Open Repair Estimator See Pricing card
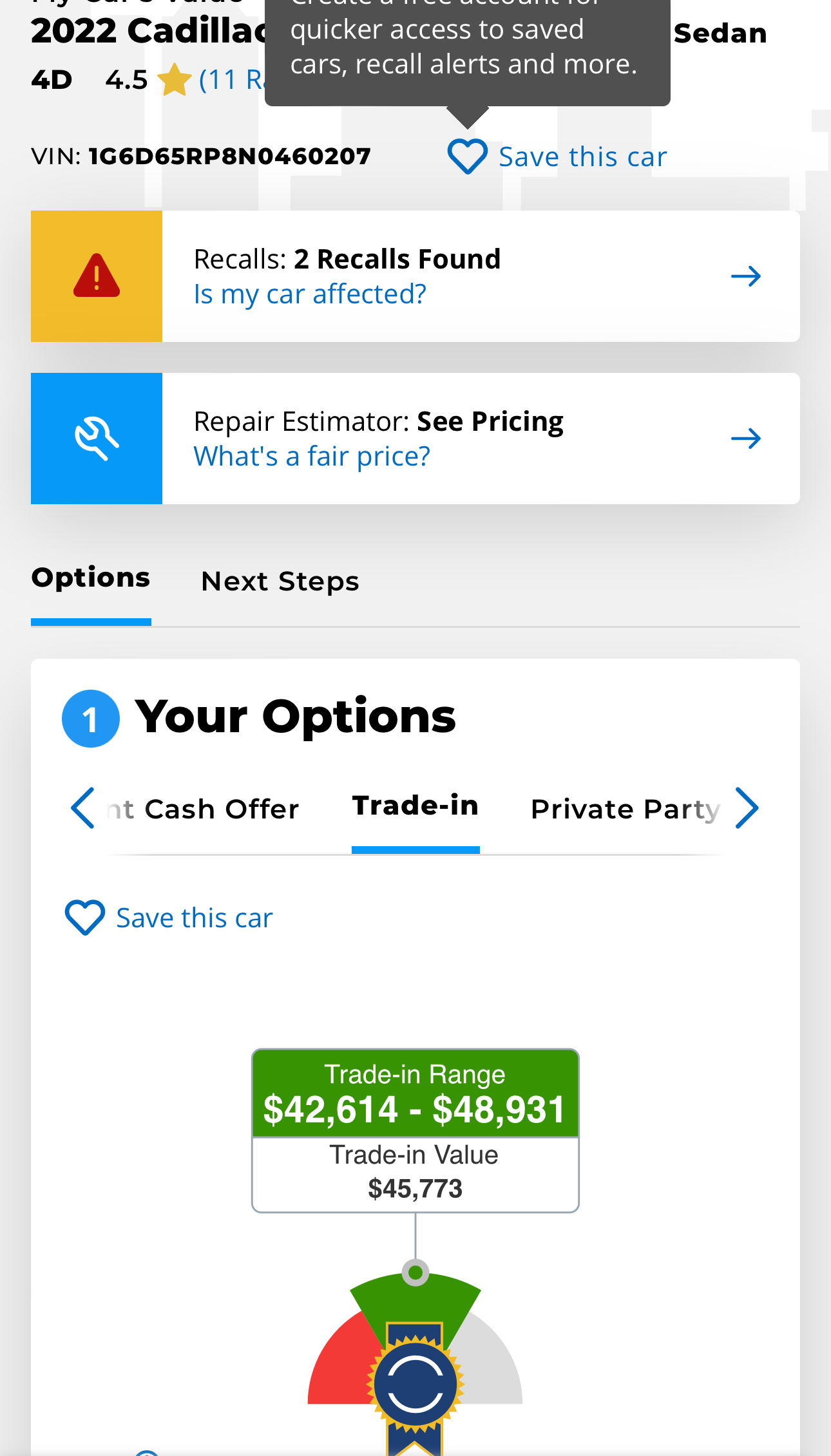Screen dimensions: 831x1456 click(x=415, y=439)
